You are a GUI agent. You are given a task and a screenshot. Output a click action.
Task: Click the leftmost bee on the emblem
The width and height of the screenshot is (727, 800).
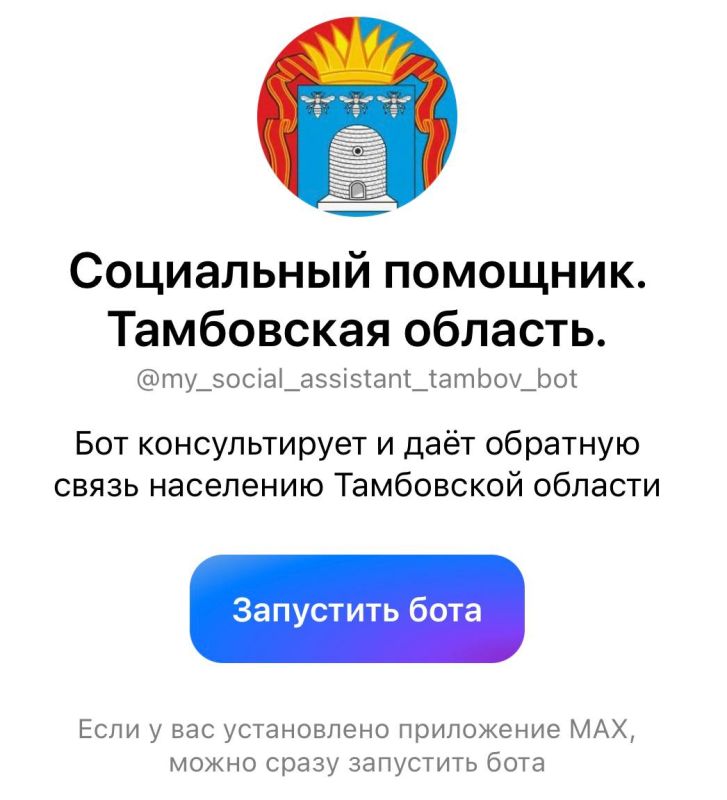tap(318, 101)
